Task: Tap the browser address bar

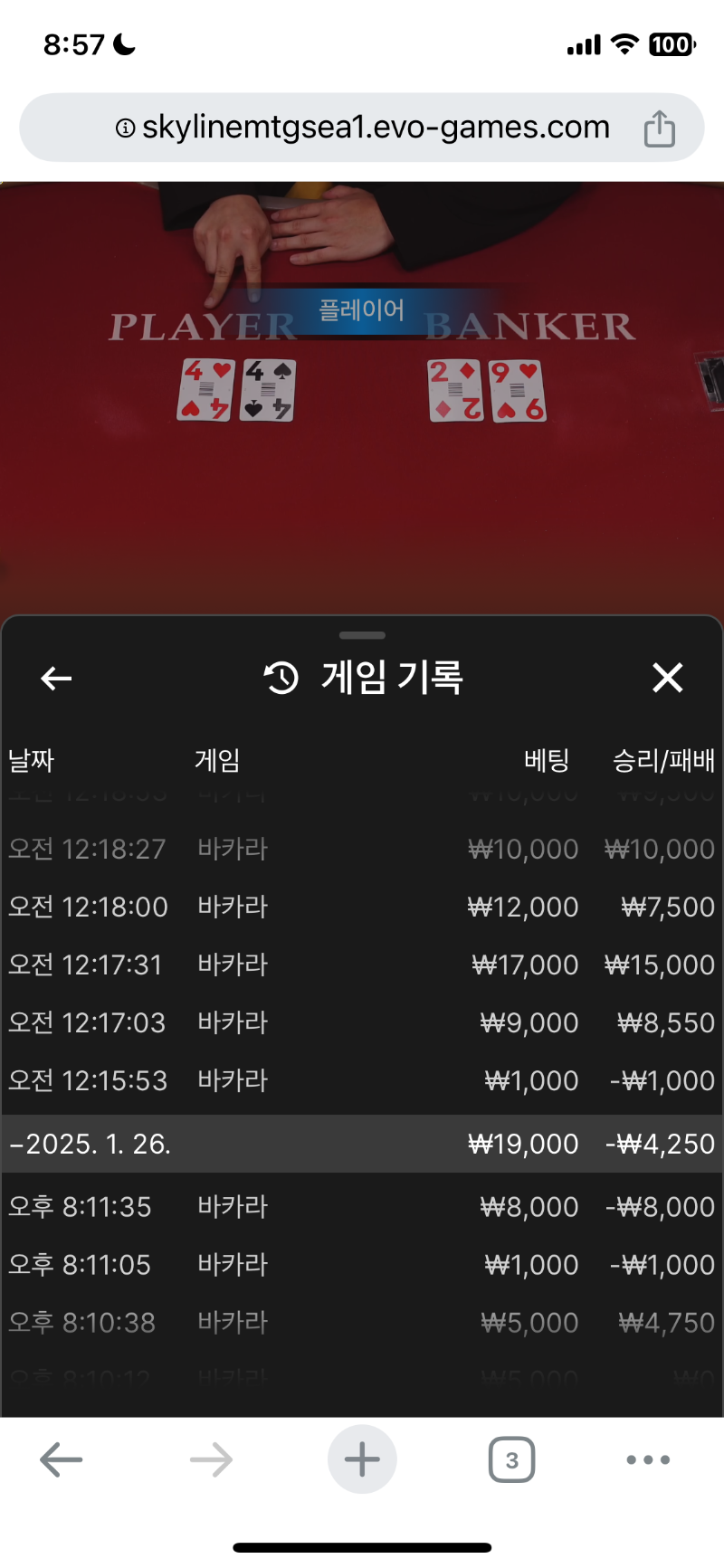Action: click(x=362, y=128)
